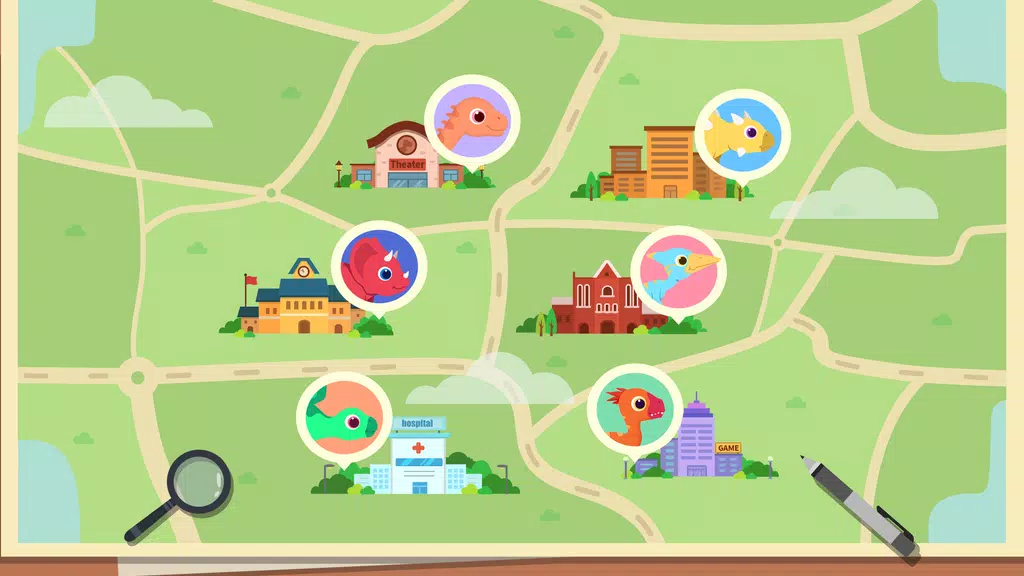1024x576 pixels.
Task: Go to the purple Game building
Action: pyautogui.click(x=703, y=445)
